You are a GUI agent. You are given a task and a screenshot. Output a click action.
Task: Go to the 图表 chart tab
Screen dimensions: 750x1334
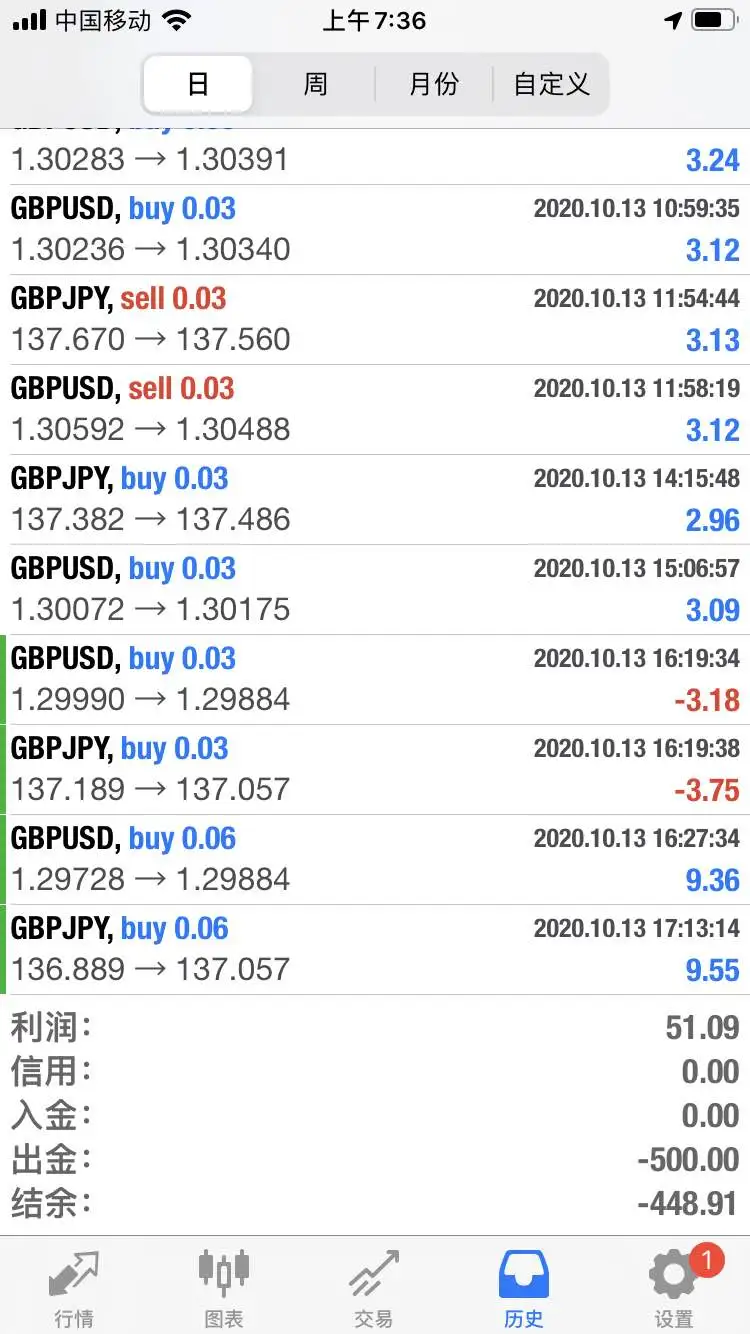(224, 1288)
